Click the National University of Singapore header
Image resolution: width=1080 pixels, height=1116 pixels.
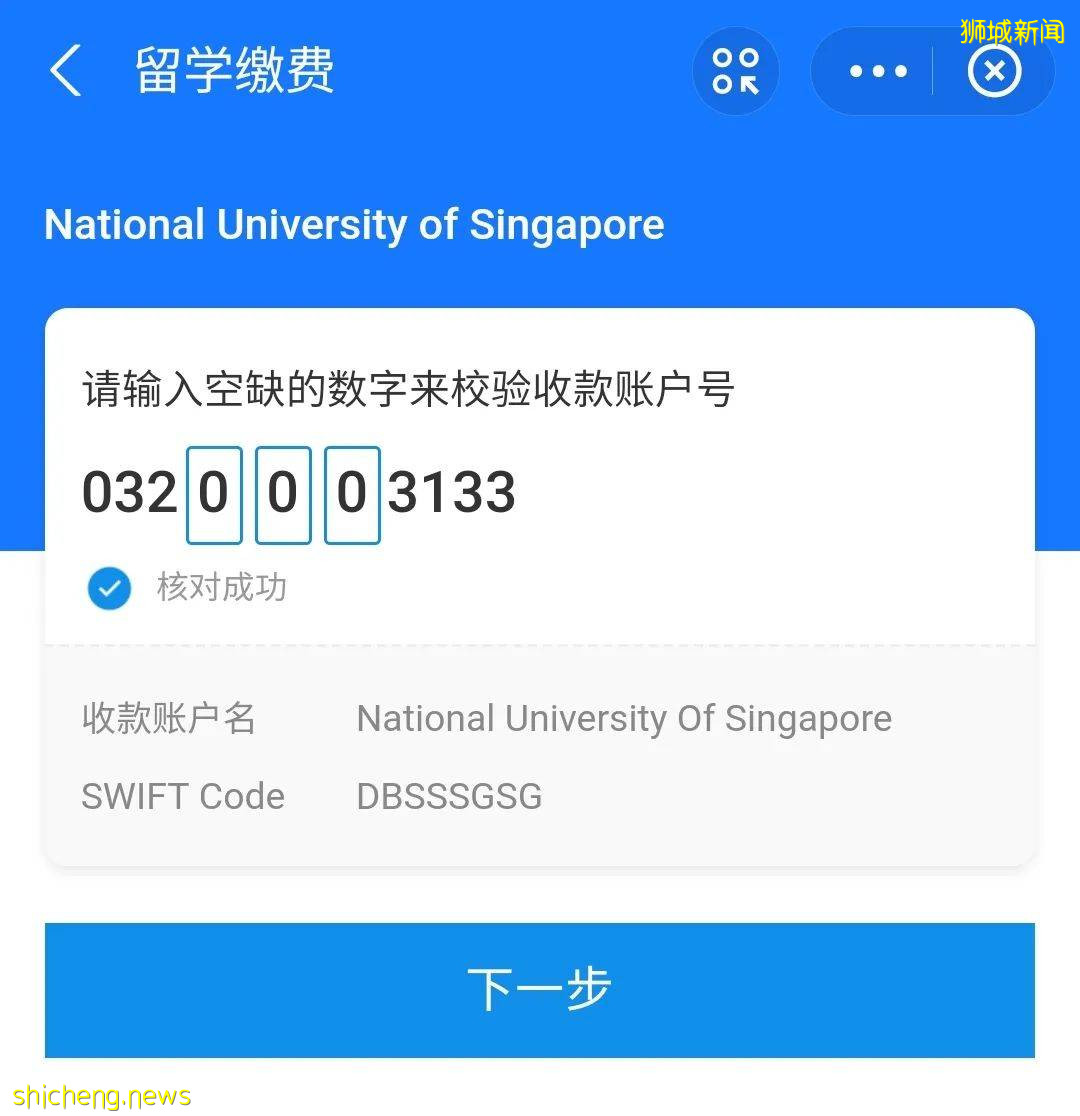[x=353, y=224]
